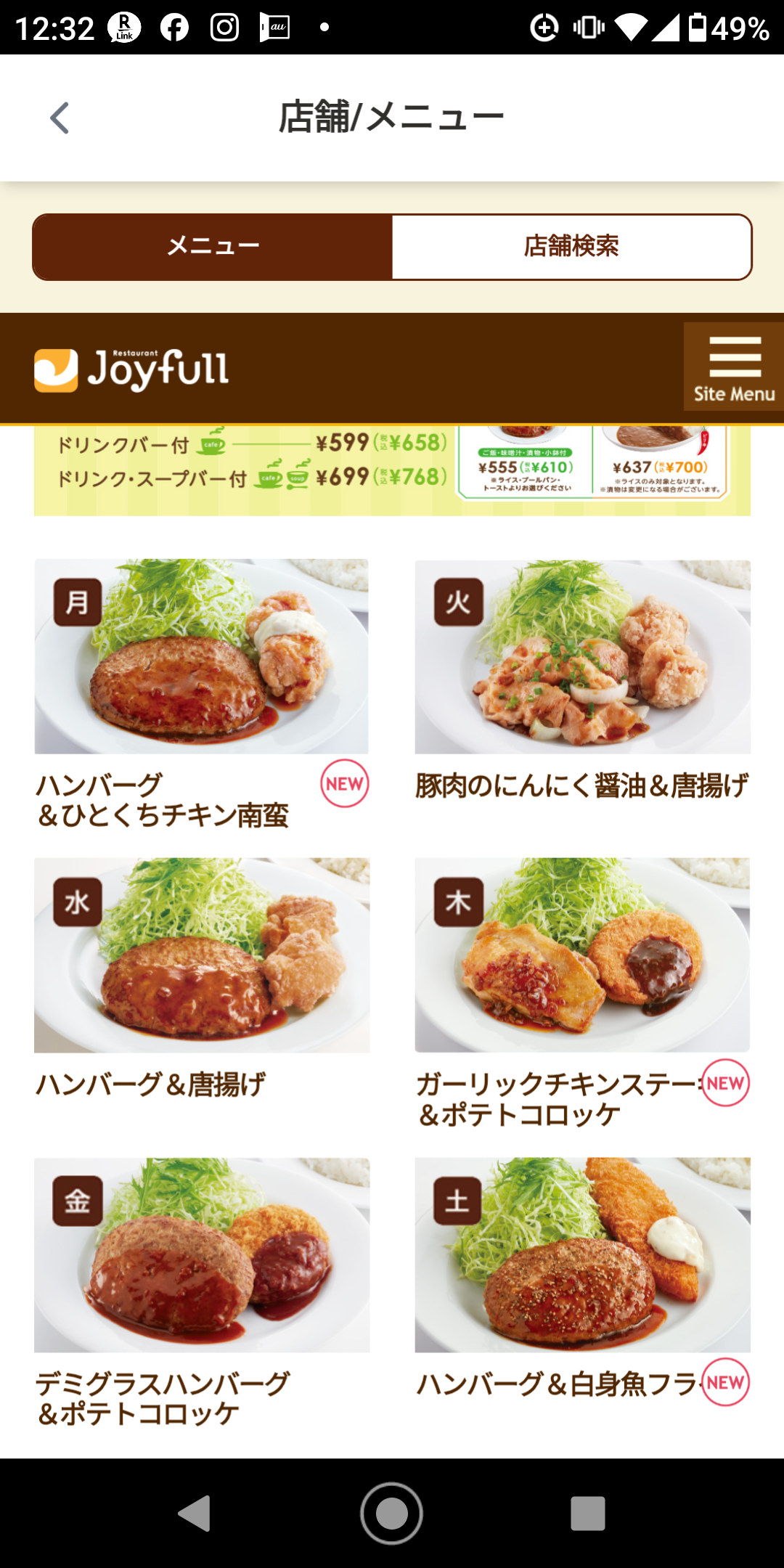
Task: Open the Joyfull logo home link
Action: (131, 369)
